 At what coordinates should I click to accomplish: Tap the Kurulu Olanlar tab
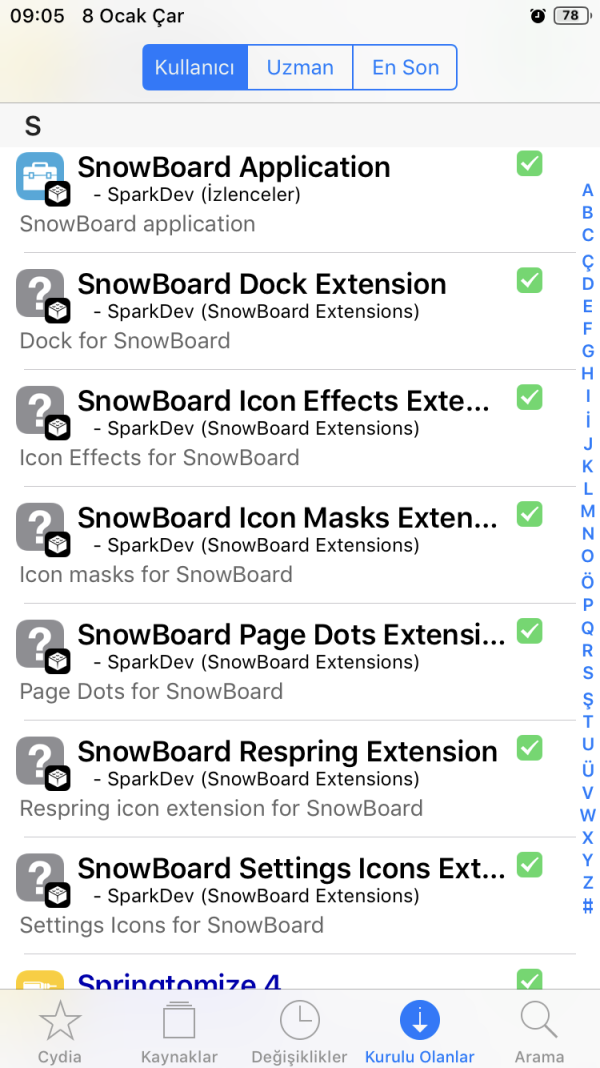(420, 1030)
